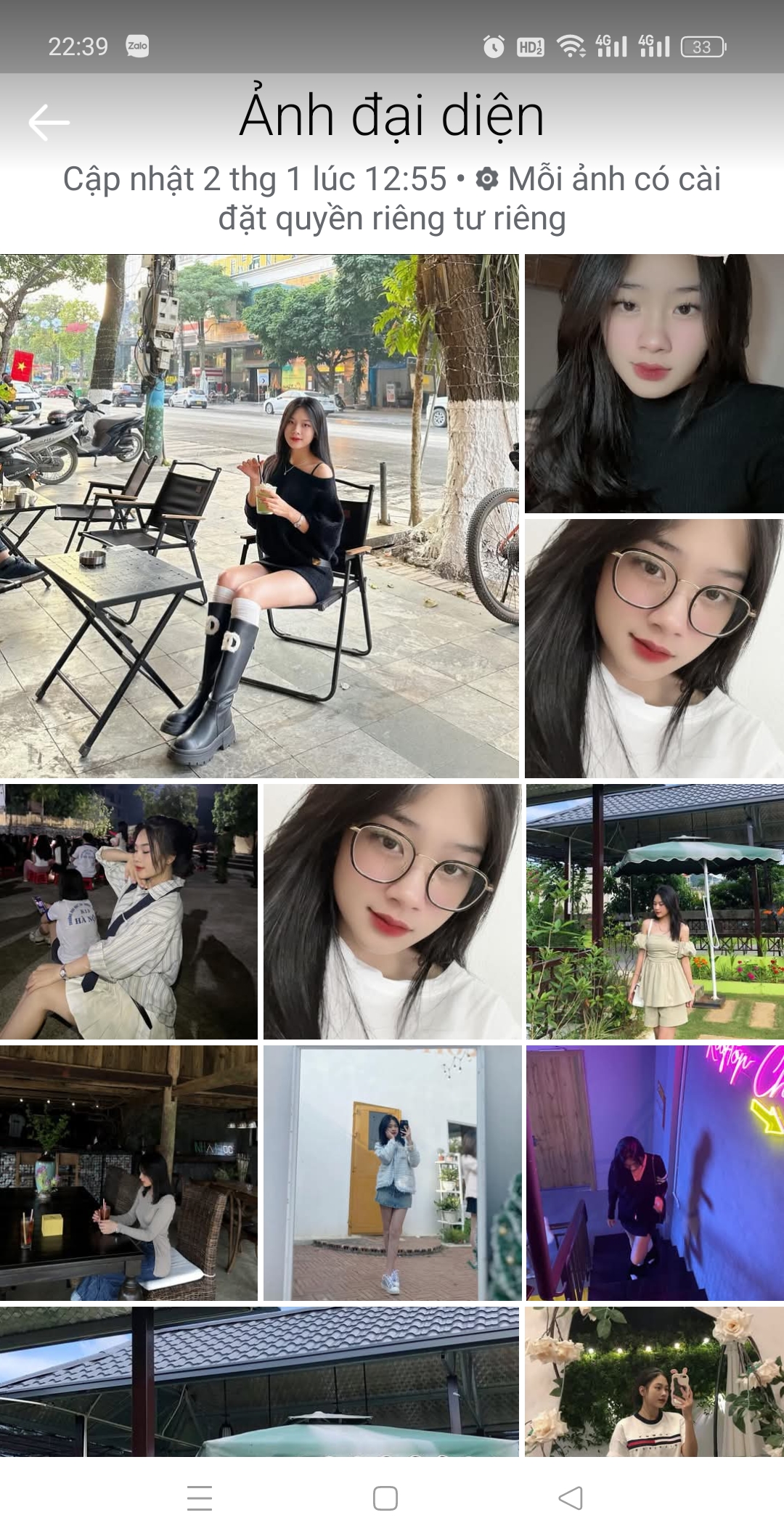Open the selfie in the black turtleneck
The width and height of the screenshot is (784, 1539).
[654, 383]
